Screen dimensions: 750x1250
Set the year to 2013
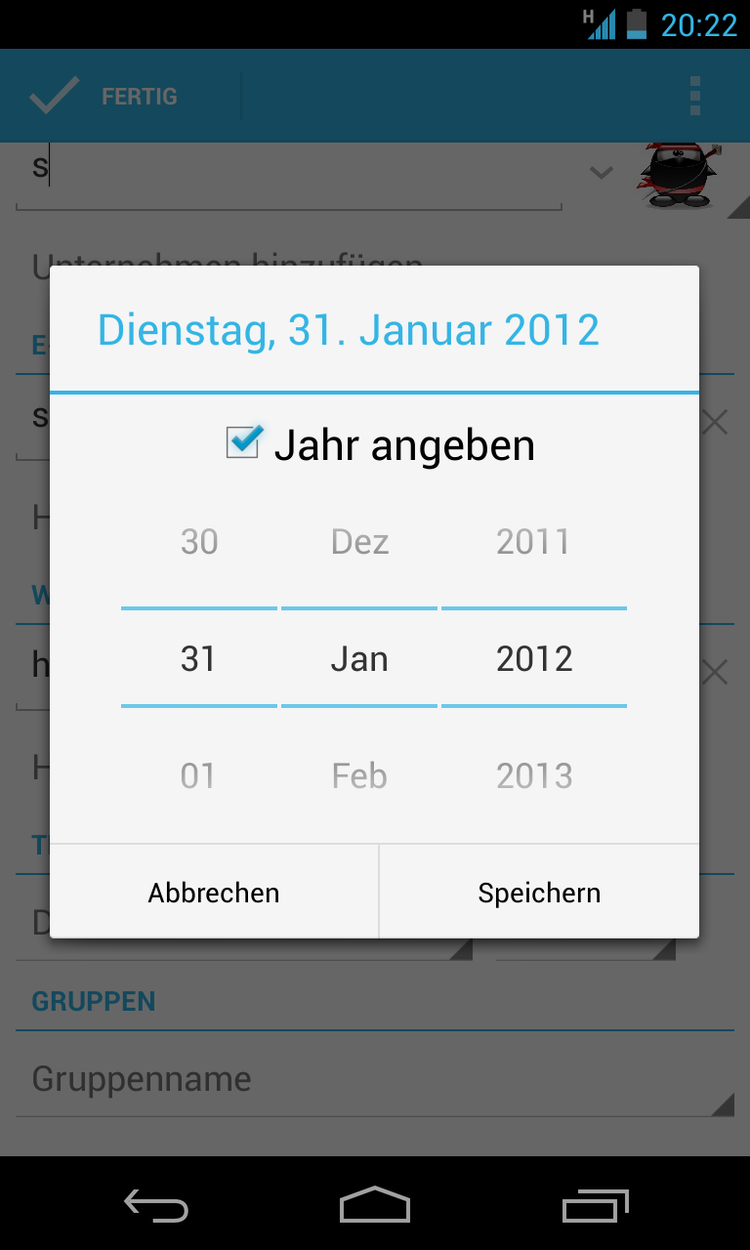point(534,776)
